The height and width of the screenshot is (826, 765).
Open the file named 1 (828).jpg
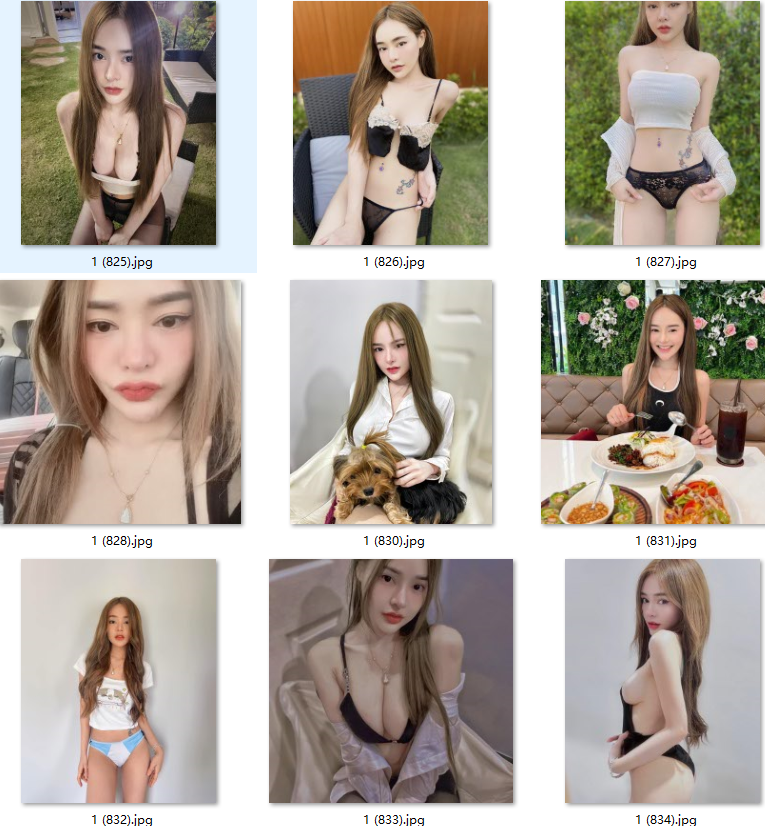point(121,402)
